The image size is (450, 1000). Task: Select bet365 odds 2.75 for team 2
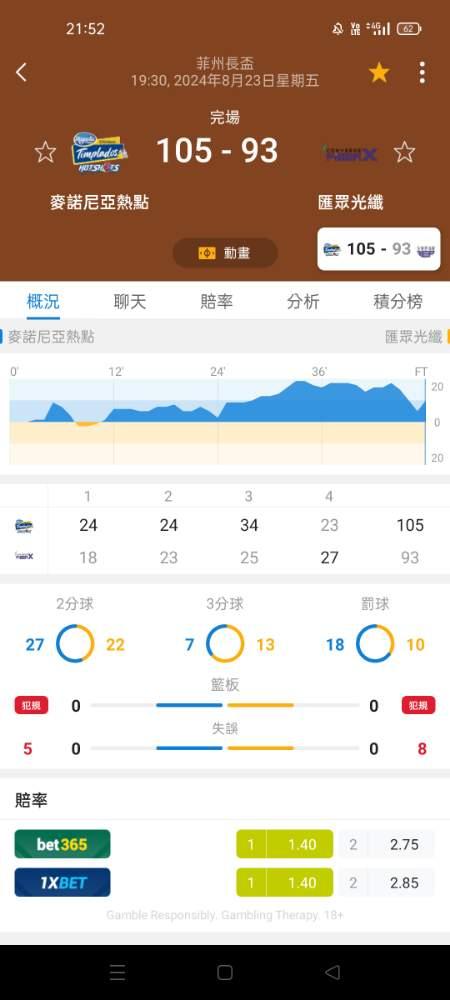coord(386,844)
